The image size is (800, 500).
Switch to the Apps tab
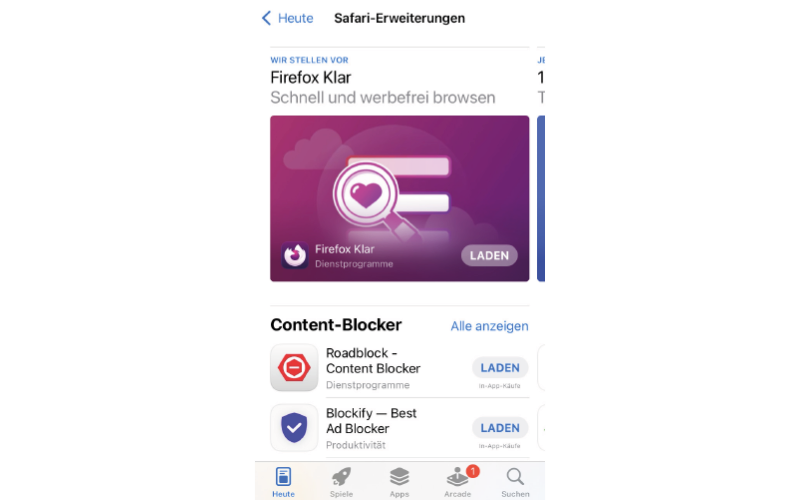tap(399, 481)
